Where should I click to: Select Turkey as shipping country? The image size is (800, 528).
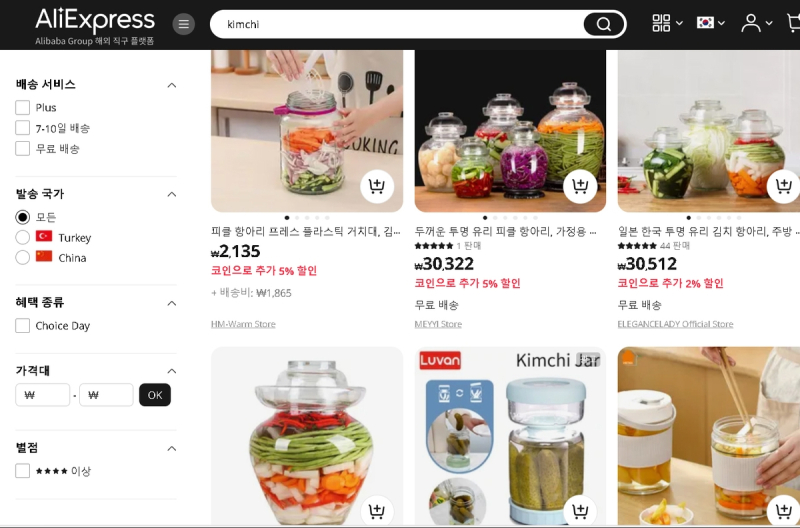pyautogui.click(x=23, y=237)
